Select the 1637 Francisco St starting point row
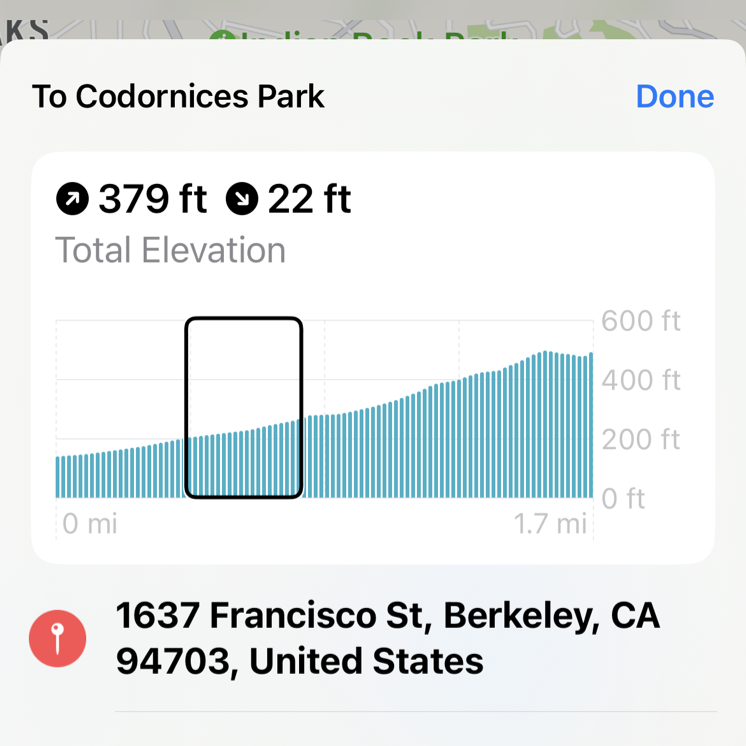 tap(388, 638)
